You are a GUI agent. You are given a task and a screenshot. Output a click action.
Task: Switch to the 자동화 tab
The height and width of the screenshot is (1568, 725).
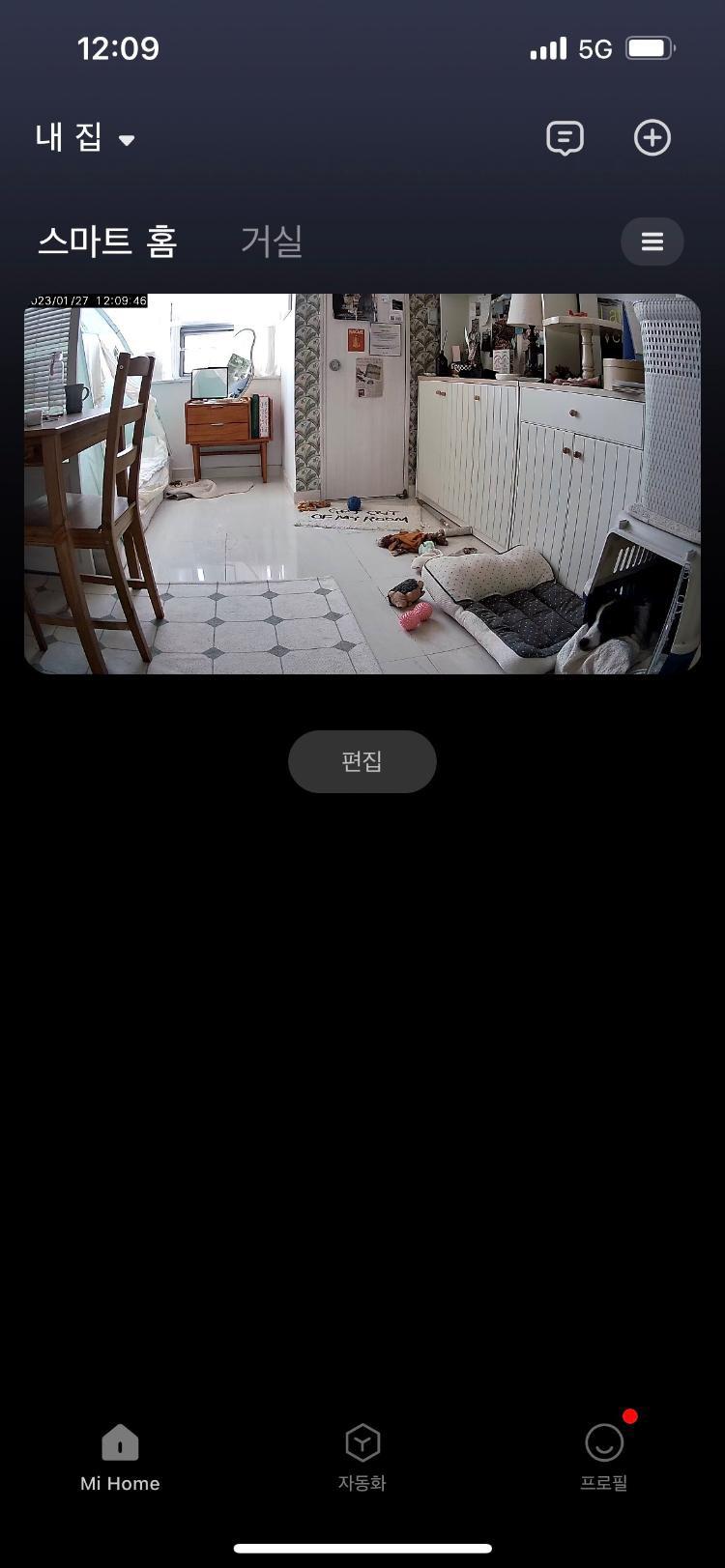[362, 1458]
